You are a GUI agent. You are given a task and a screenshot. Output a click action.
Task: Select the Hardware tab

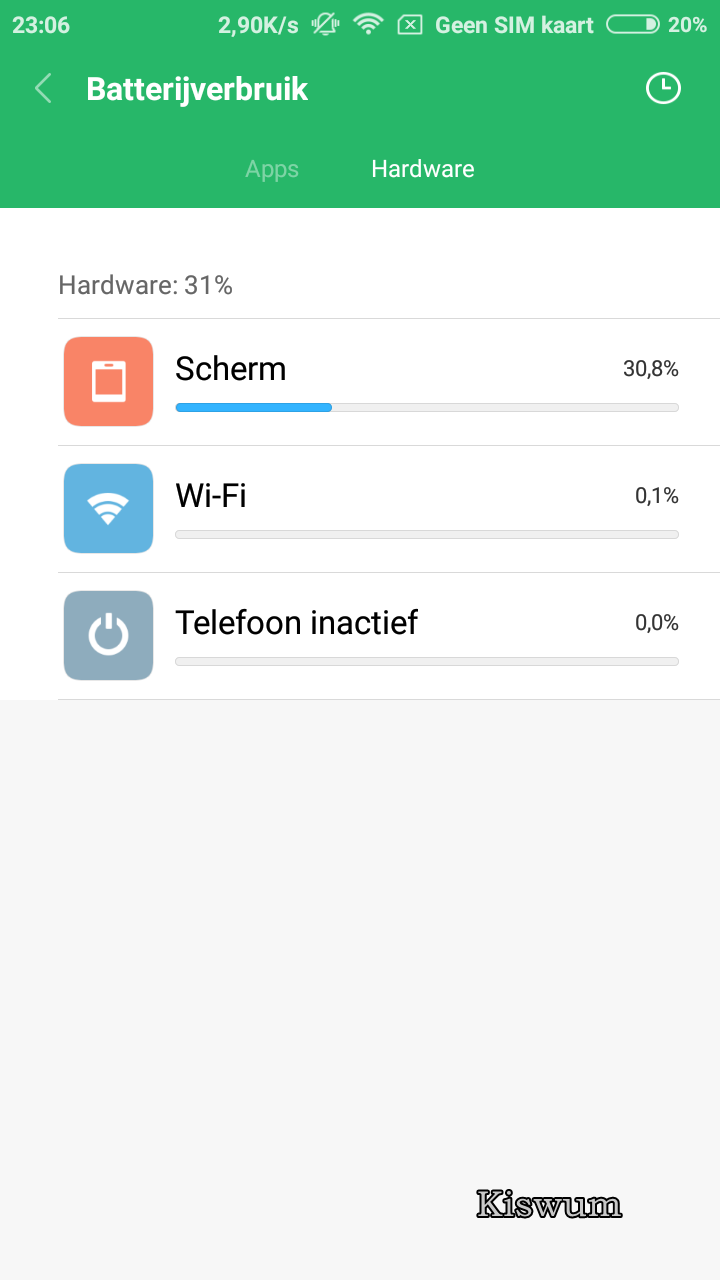tap(423, 169)
